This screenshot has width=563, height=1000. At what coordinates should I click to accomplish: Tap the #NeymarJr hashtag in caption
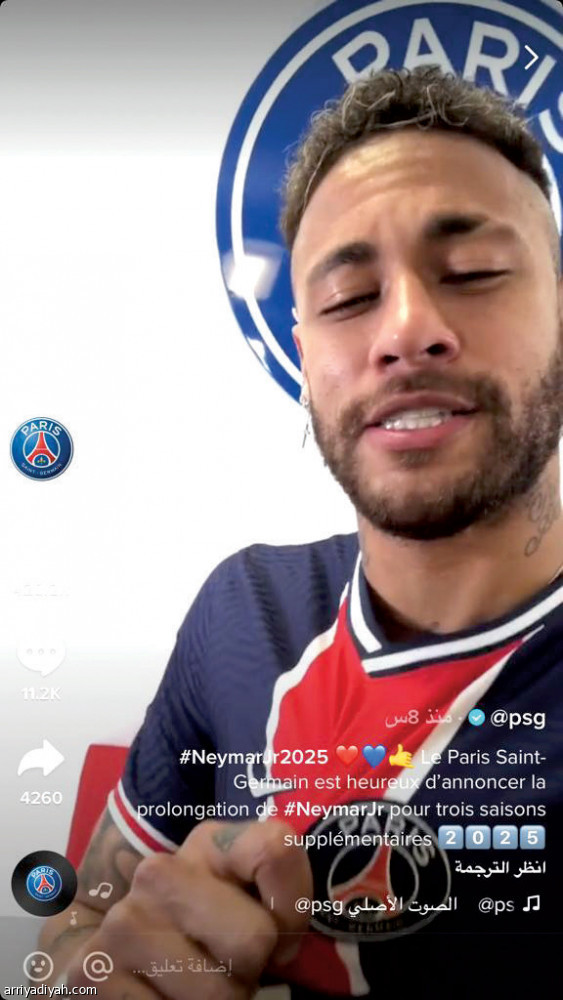coord(334,810)
